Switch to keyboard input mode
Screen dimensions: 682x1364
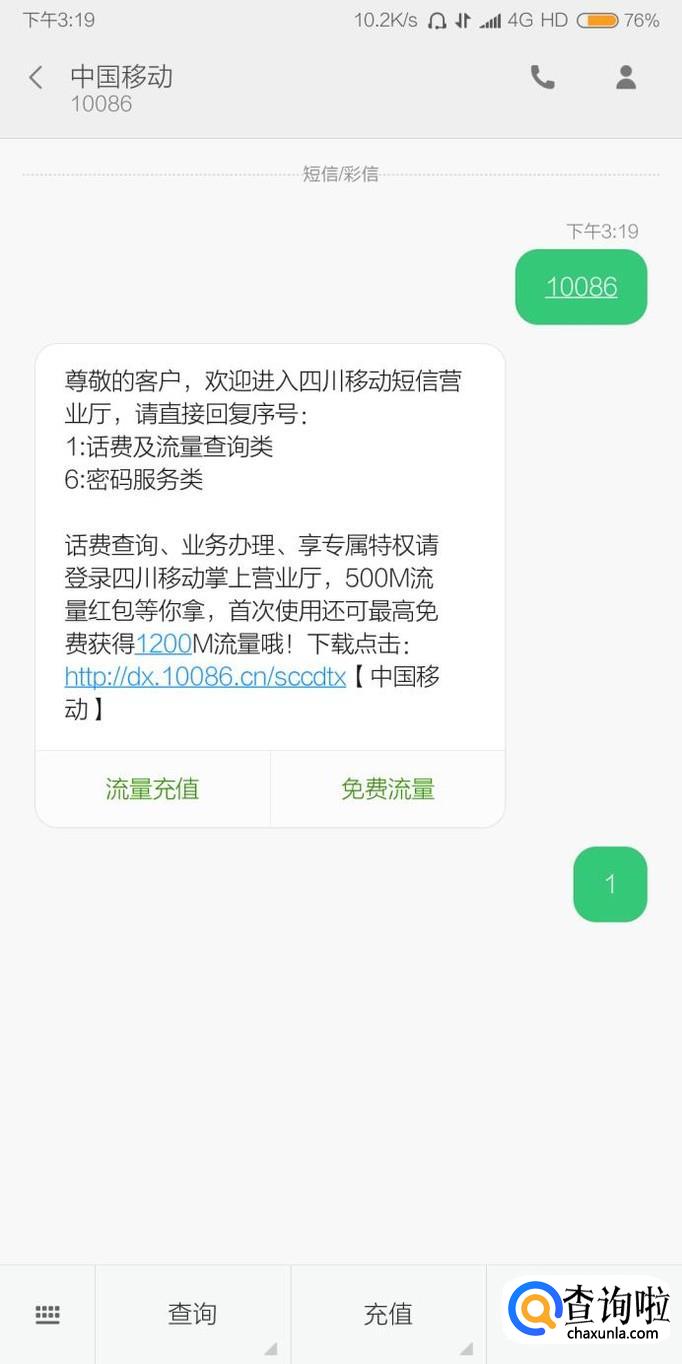pos(47,1315)
